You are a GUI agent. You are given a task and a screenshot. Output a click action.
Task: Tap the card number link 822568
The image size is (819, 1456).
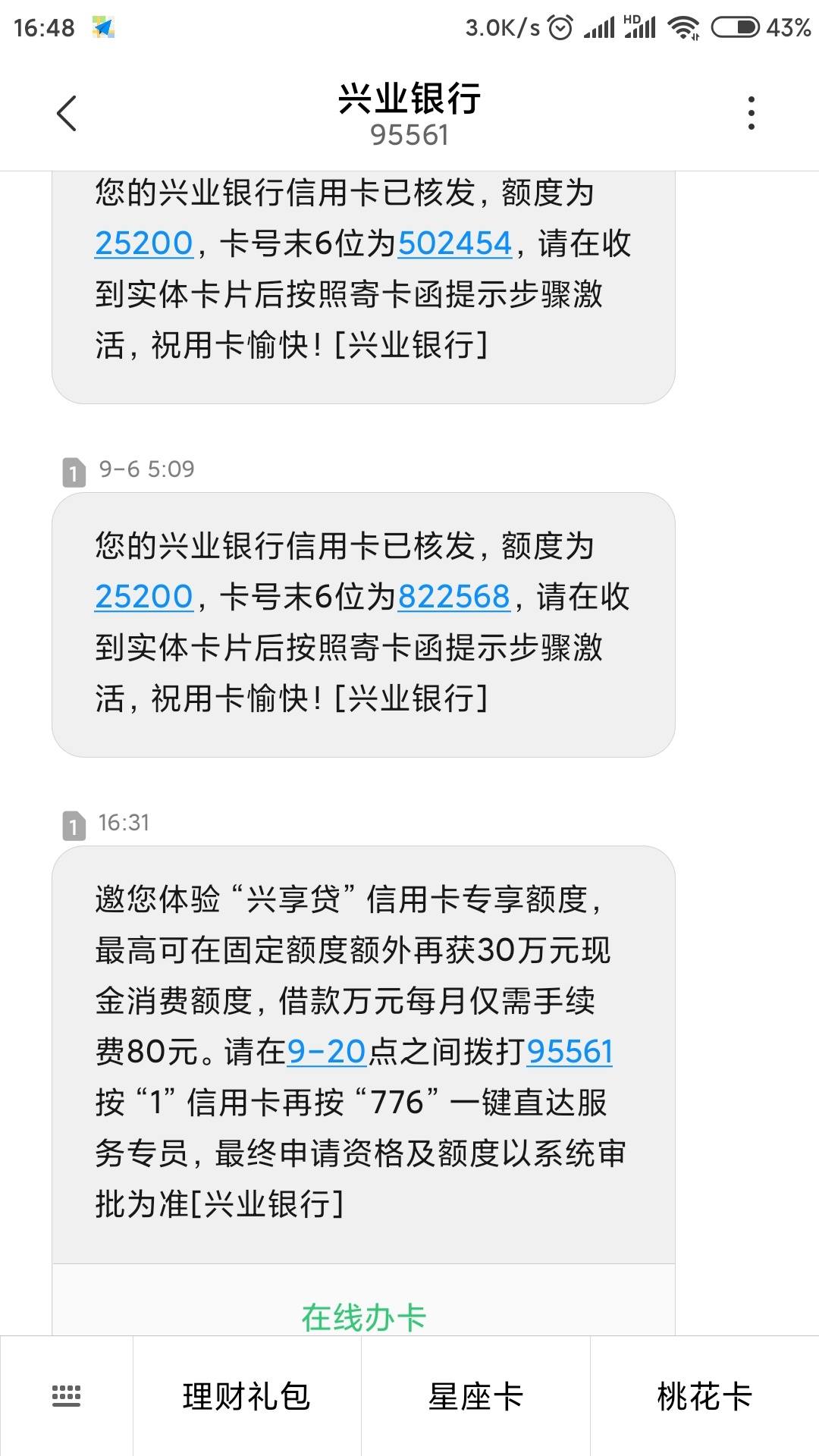pos(454,597)
